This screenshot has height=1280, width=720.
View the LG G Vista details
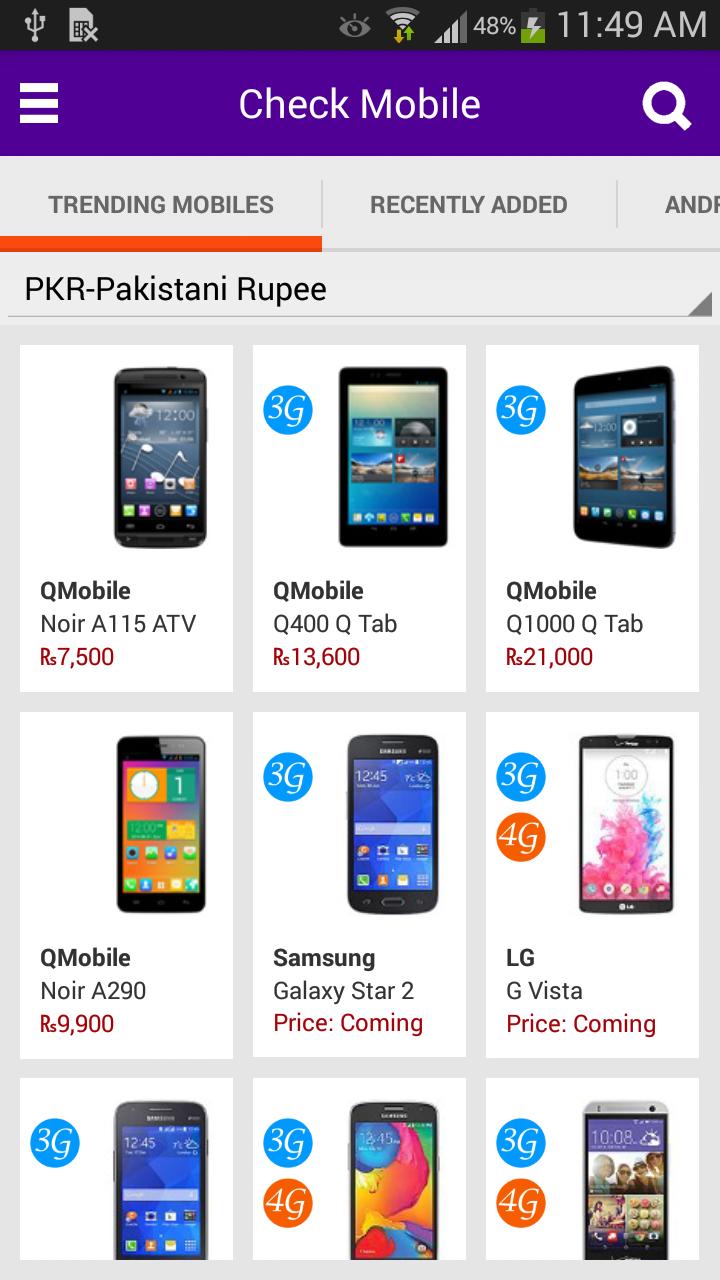click(x=592, y=885)
